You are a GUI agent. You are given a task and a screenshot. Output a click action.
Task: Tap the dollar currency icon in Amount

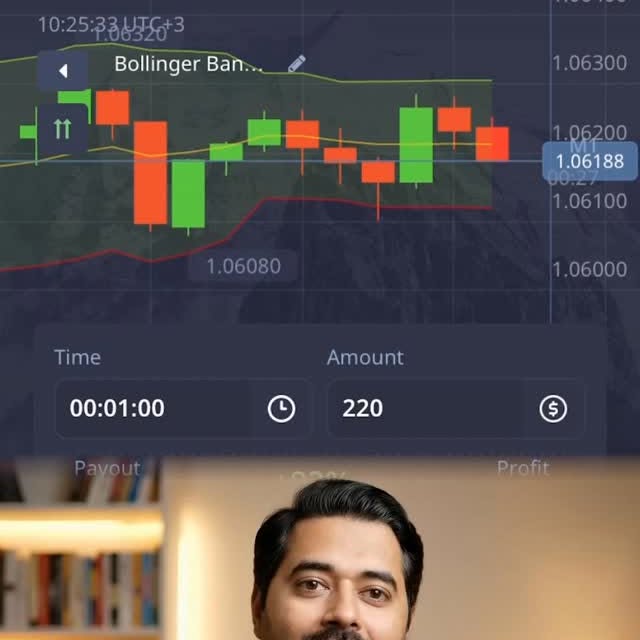[x=553, y=408]
